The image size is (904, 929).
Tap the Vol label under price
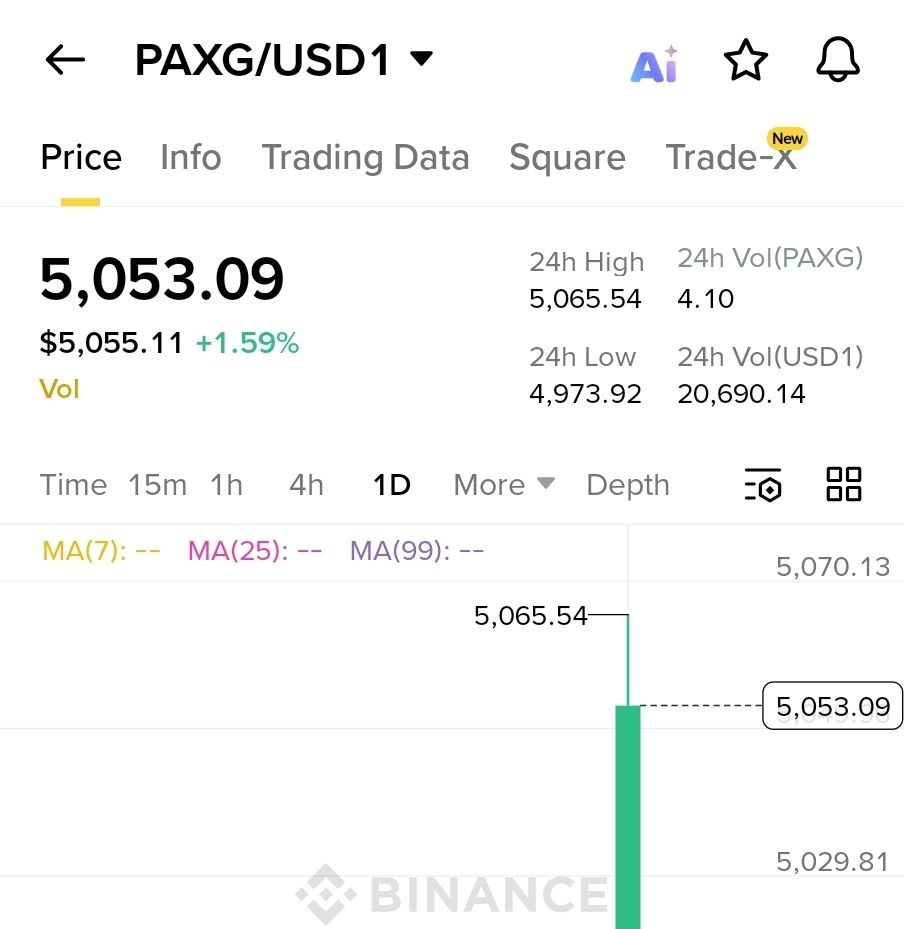pos(59,389)
